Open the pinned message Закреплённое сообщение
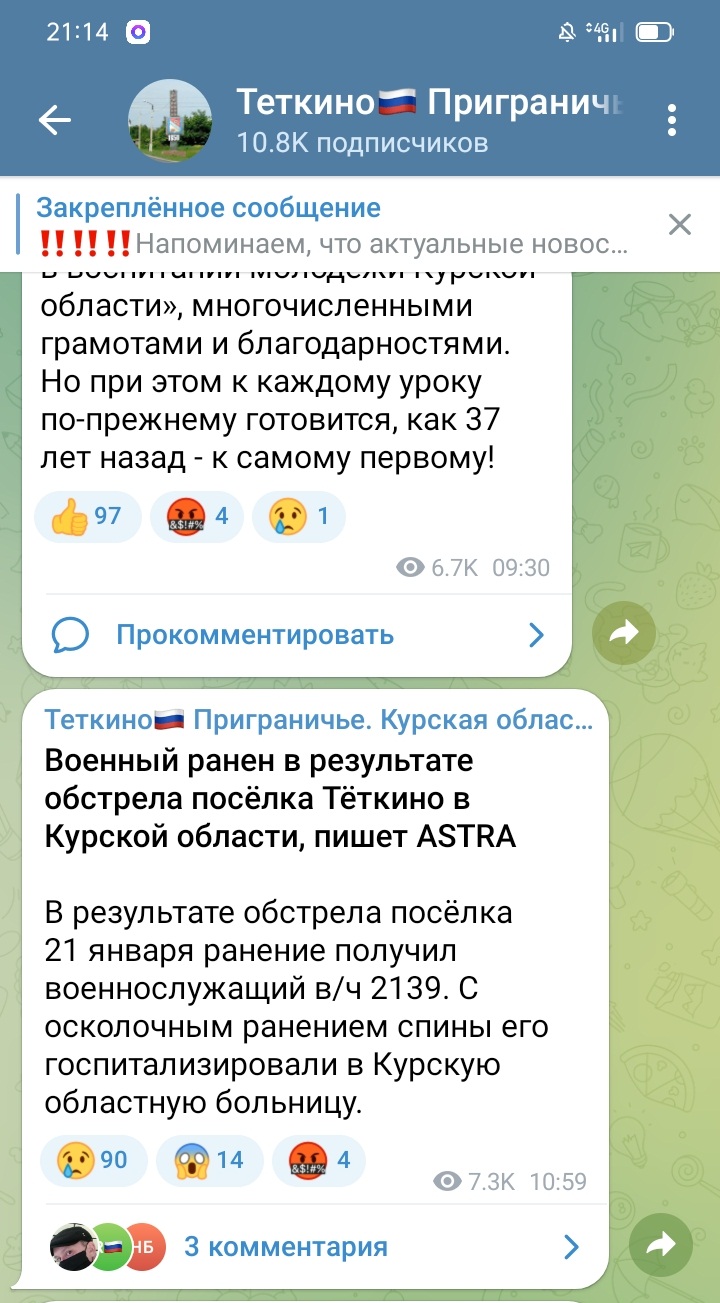Viewport: 720px width, 1303px height. coord(332,225)
